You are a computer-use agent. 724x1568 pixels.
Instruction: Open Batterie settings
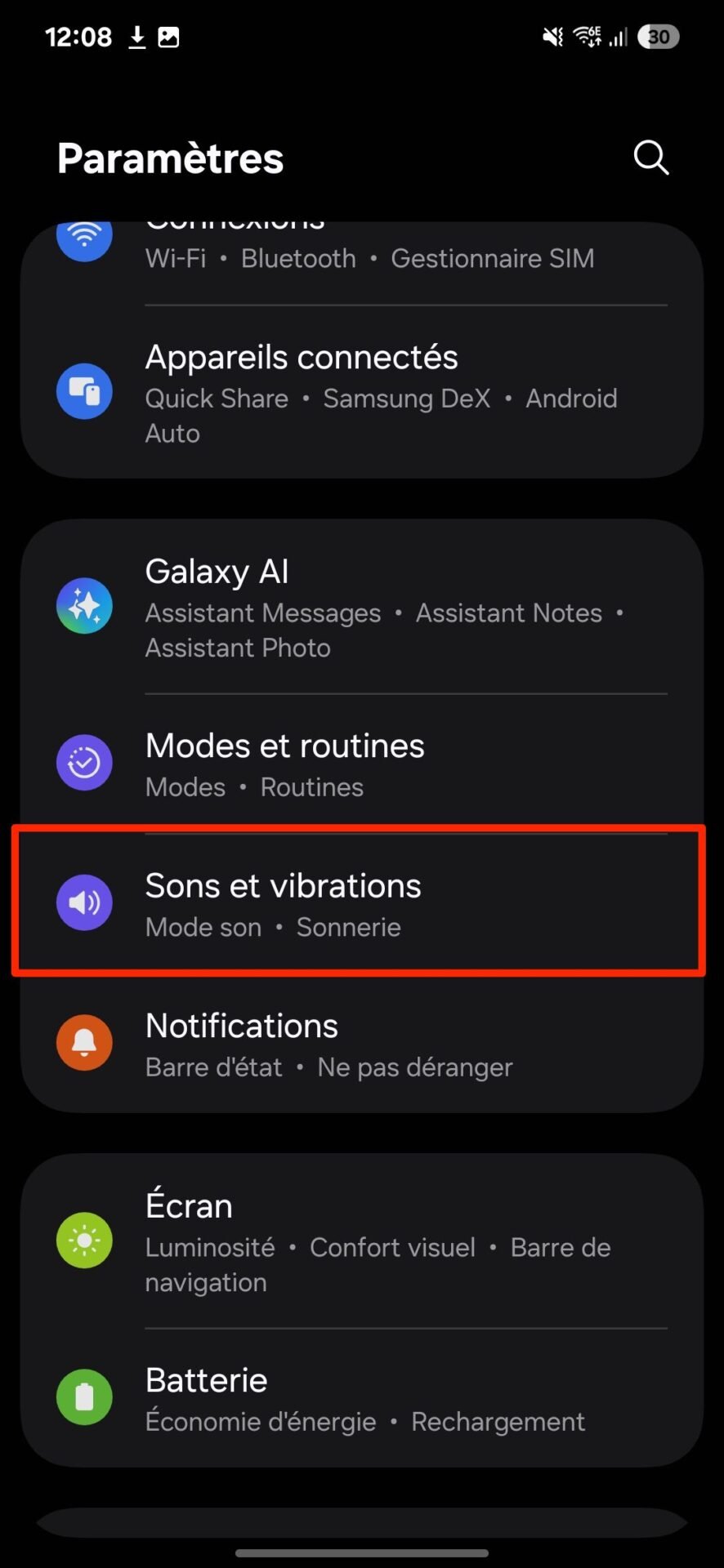pos(362,1398)
